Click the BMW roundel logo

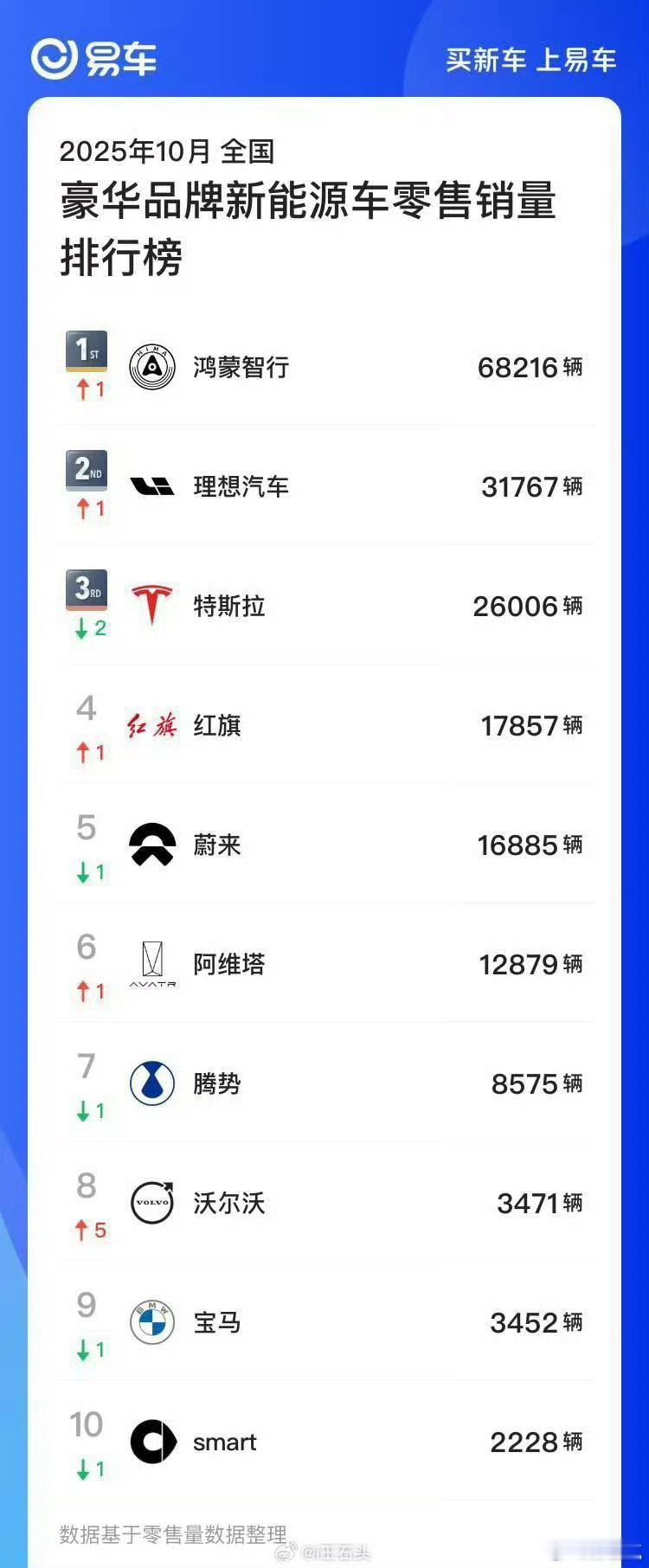click(x=152, y=1322)
